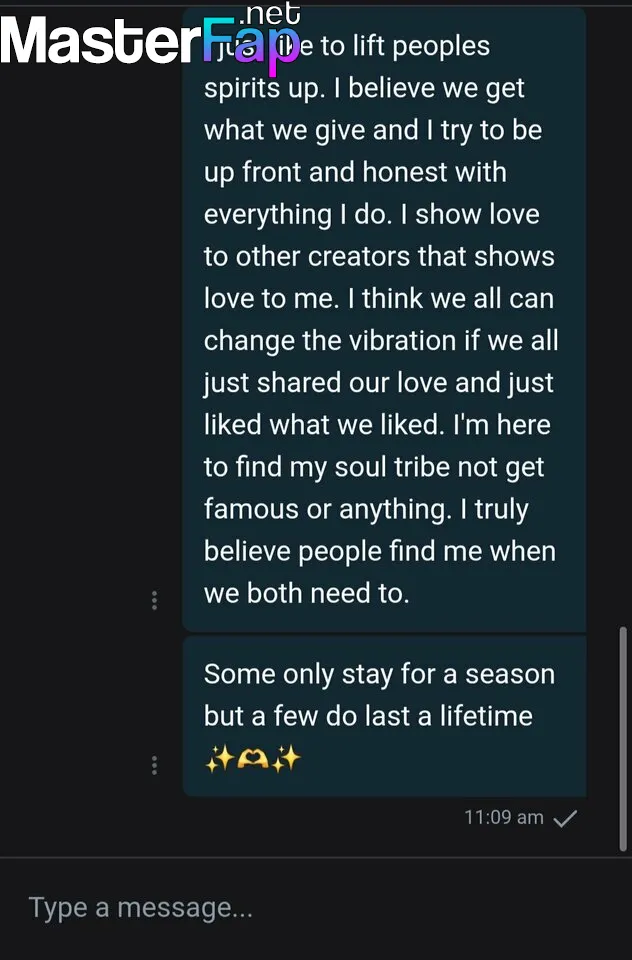Open options for "Some only stay" message
This screenshot has width=632, height=960.
(x=154, y=765)
